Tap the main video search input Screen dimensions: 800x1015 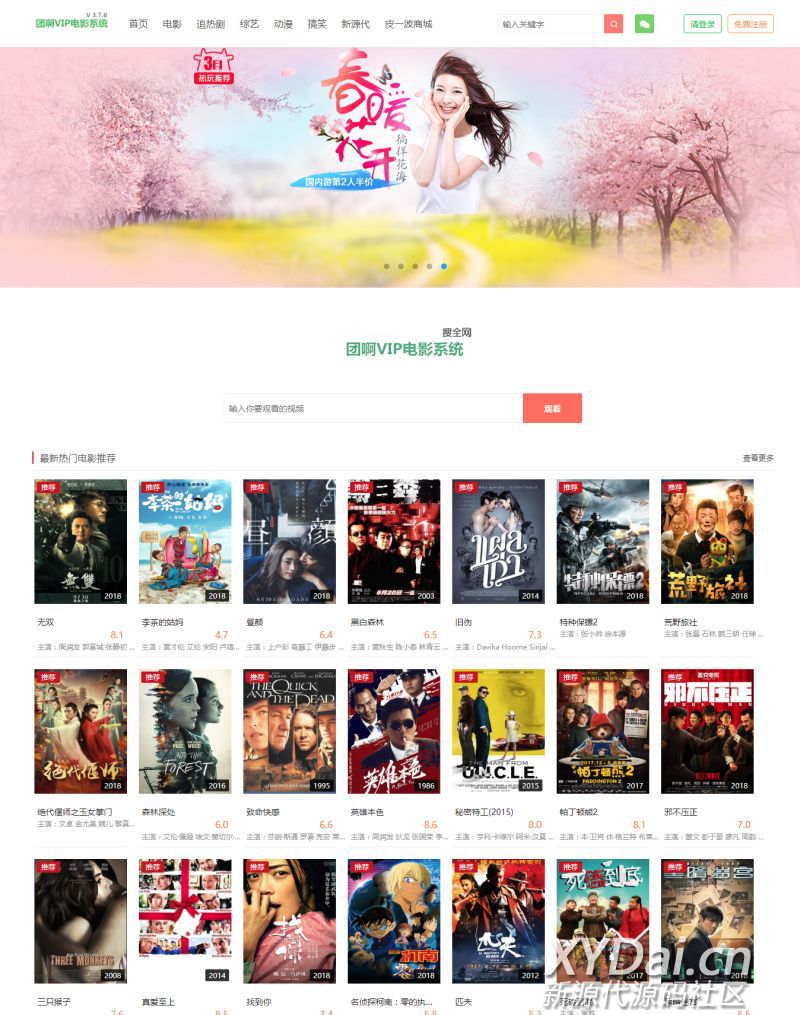pyautogui.click(x=372, y=408)
